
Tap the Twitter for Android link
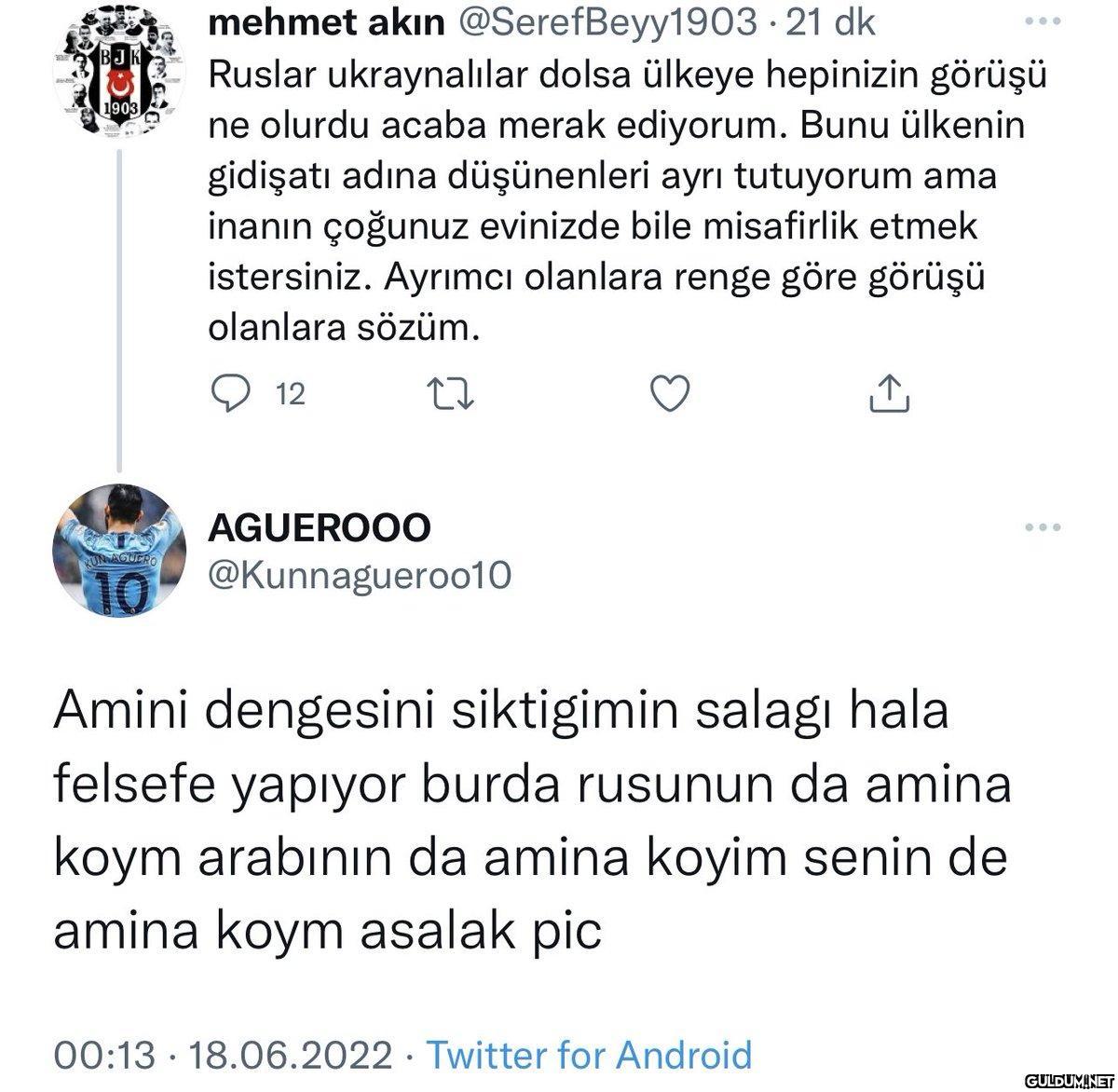tap(588, 1055)
